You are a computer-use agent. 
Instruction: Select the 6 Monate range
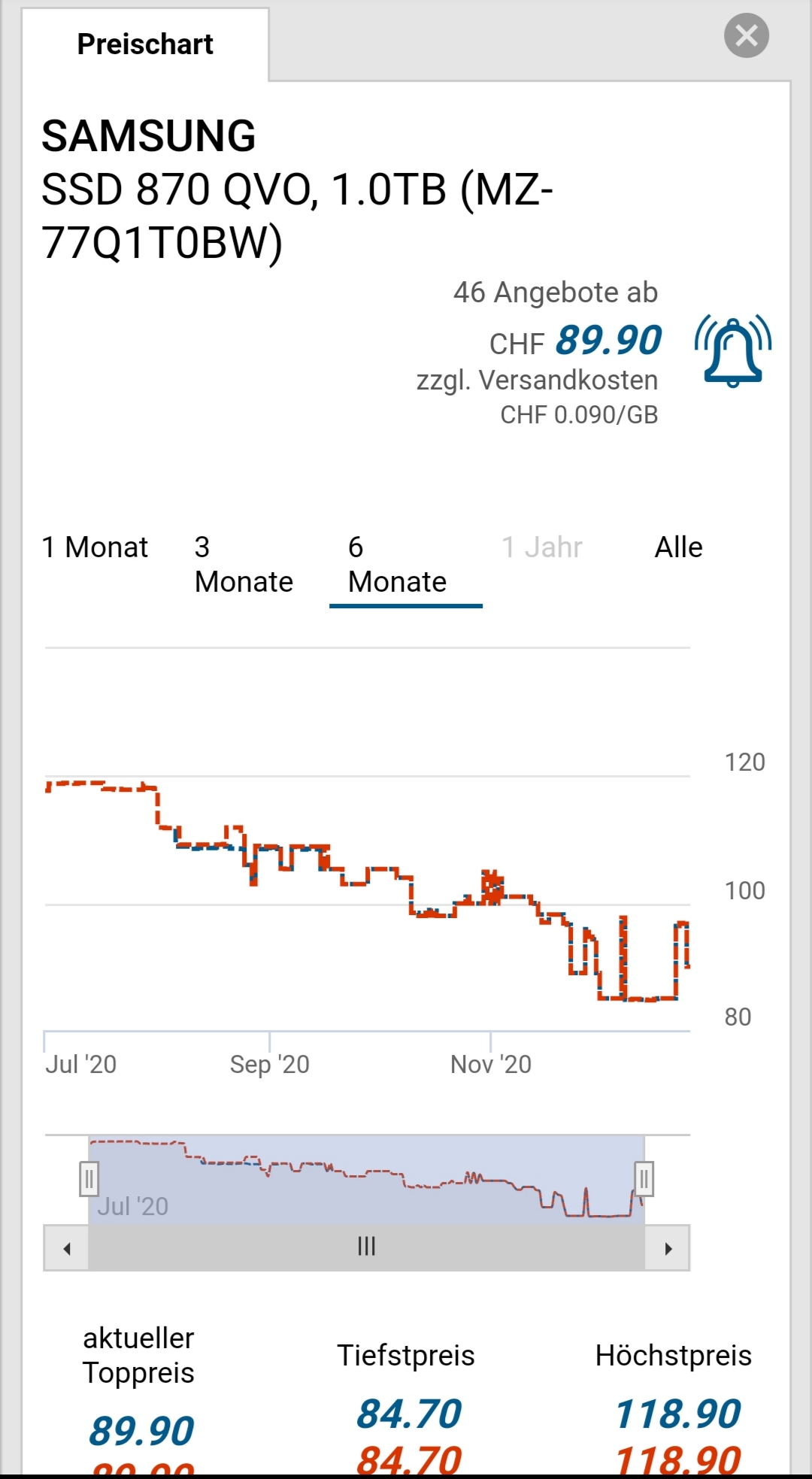click(397, 565)
